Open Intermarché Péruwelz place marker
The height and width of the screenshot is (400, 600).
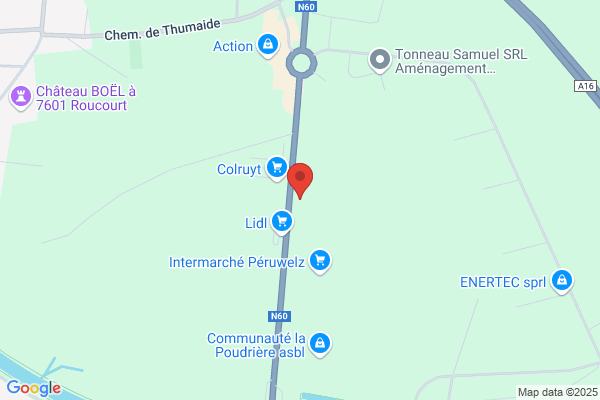320,262
